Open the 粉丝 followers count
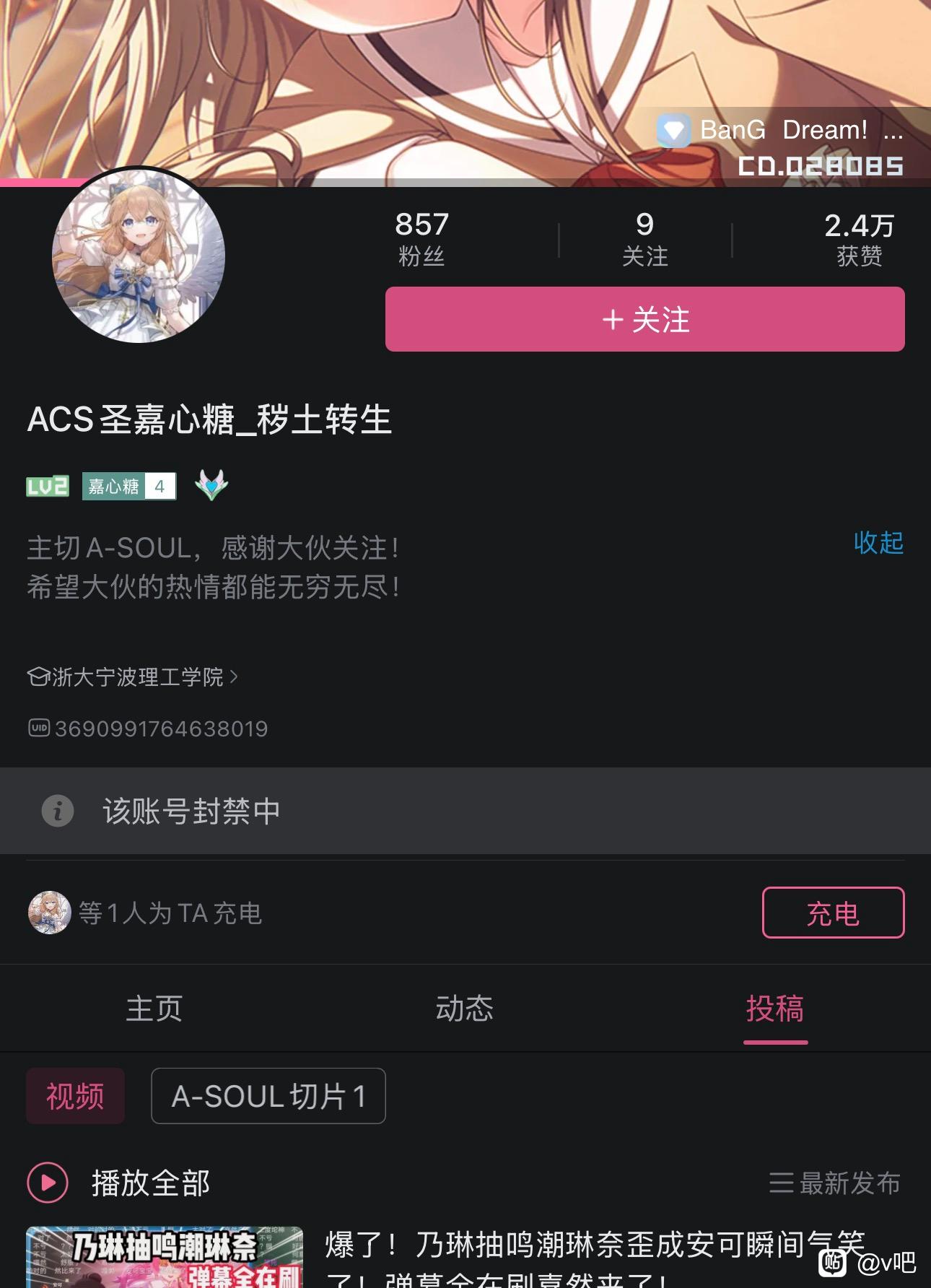 (421, 239)
